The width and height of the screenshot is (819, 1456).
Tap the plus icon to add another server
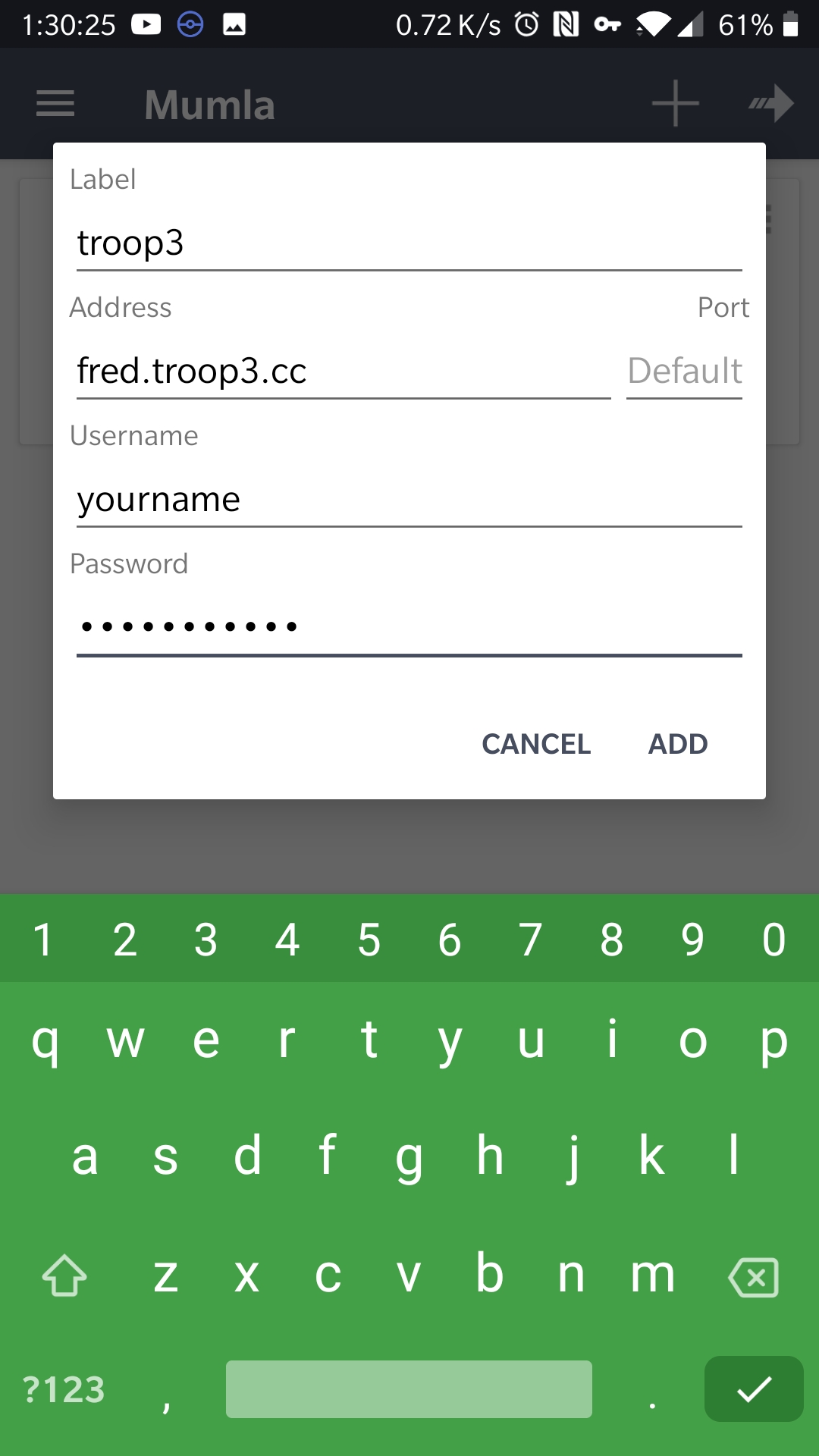tap(675, 103)
